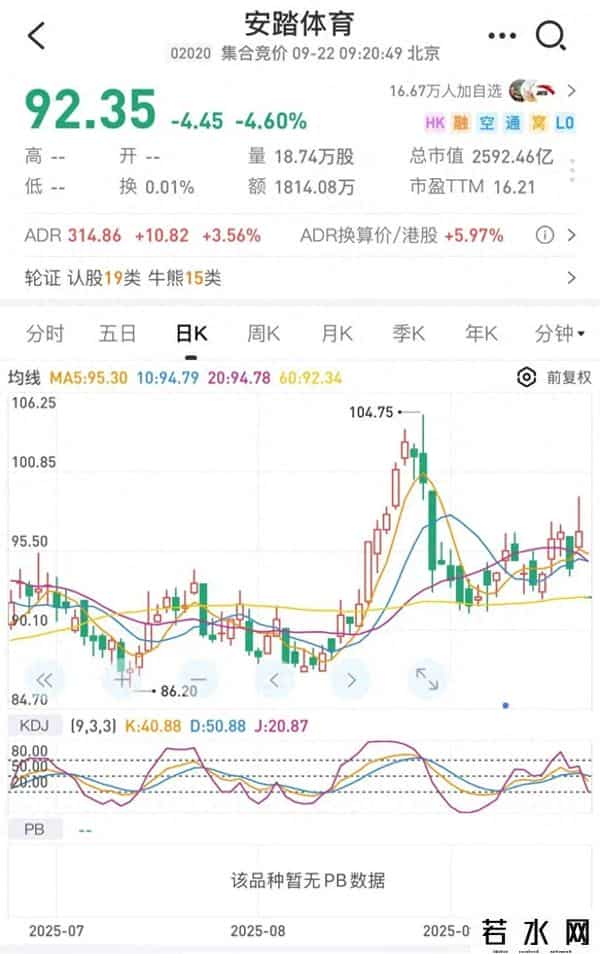
Task: Expand chart to full screen
Action: tap(427, 680)
